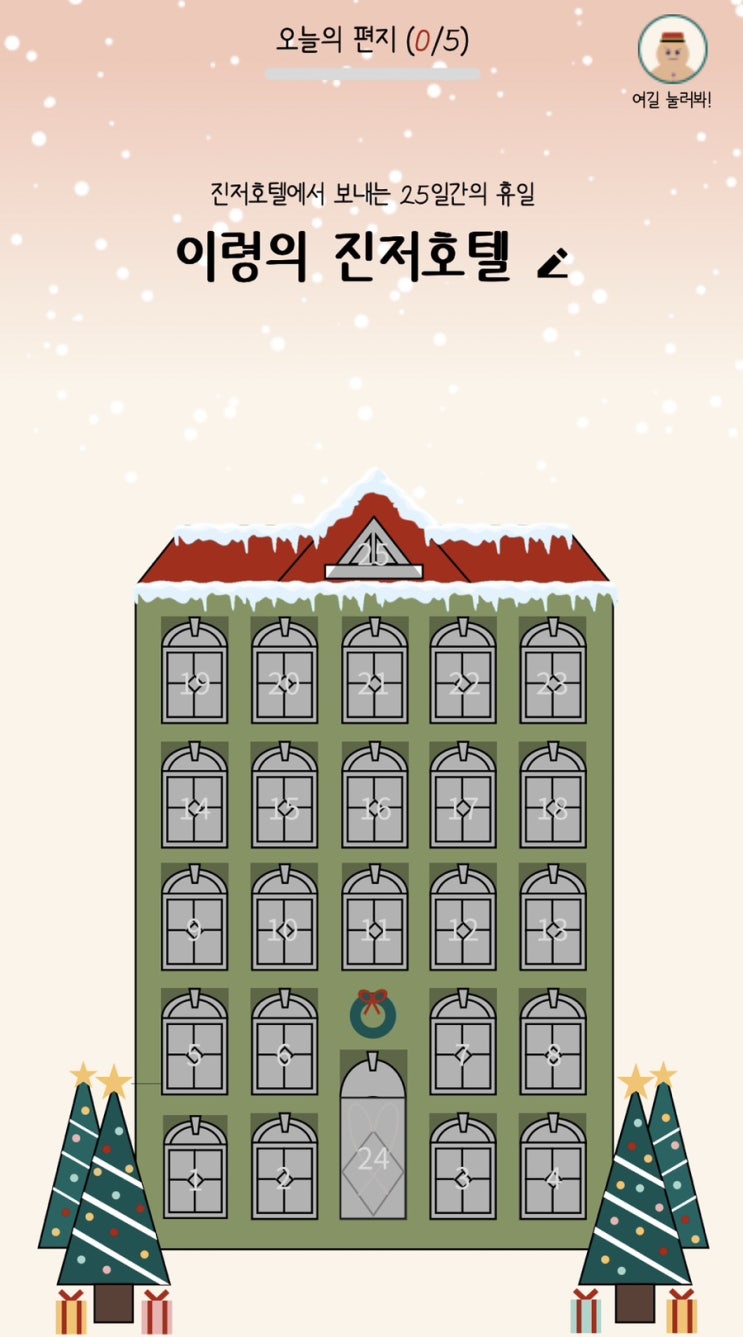The image size is (743, 1337).
Task: Tap the gingerbread bellboy avatar
Action: 672,49
